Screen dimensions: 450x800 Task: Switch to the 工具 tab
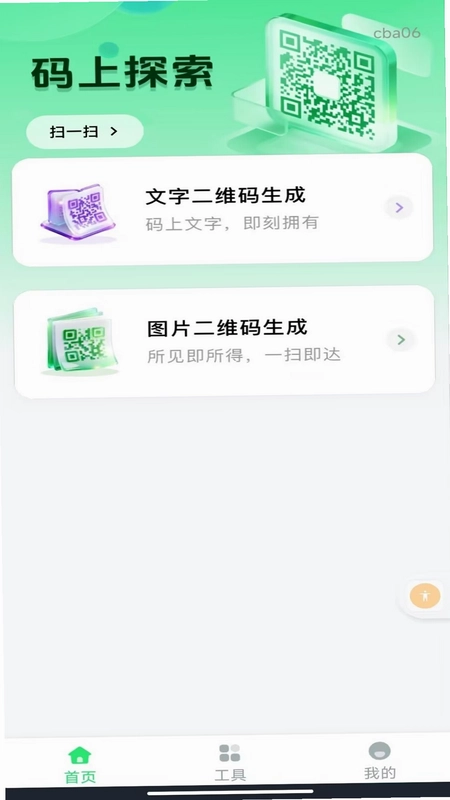[x=230, y=763]
